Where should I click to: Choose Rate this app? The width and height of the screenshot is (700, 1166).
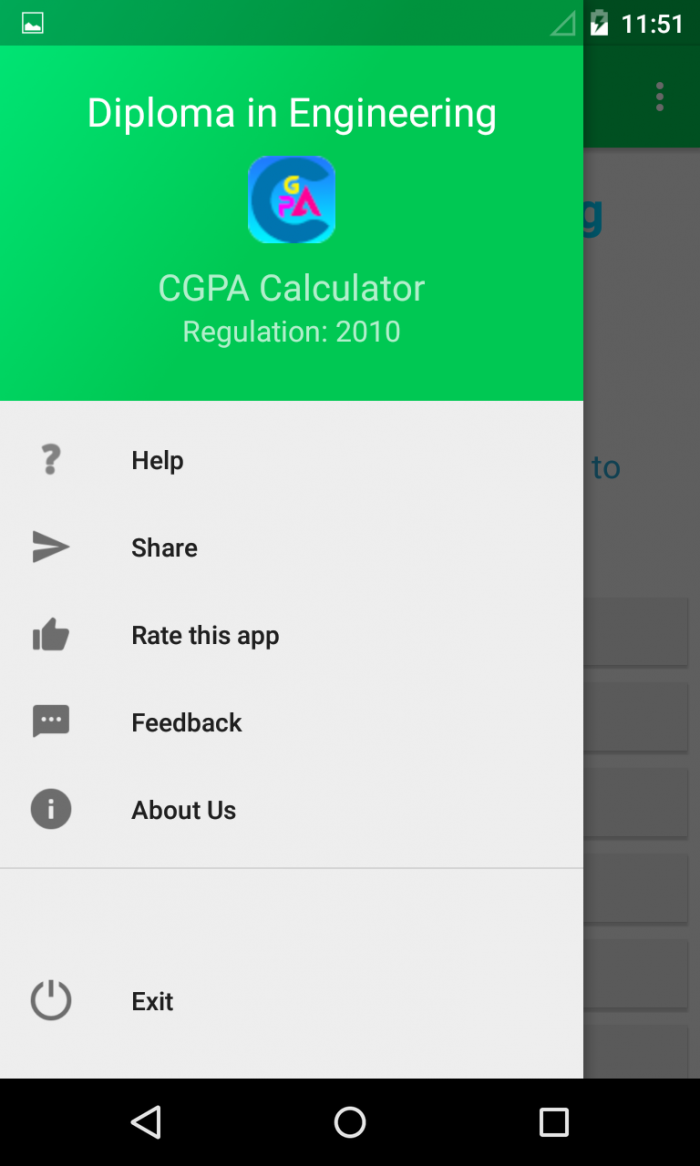tap(205, 636)
